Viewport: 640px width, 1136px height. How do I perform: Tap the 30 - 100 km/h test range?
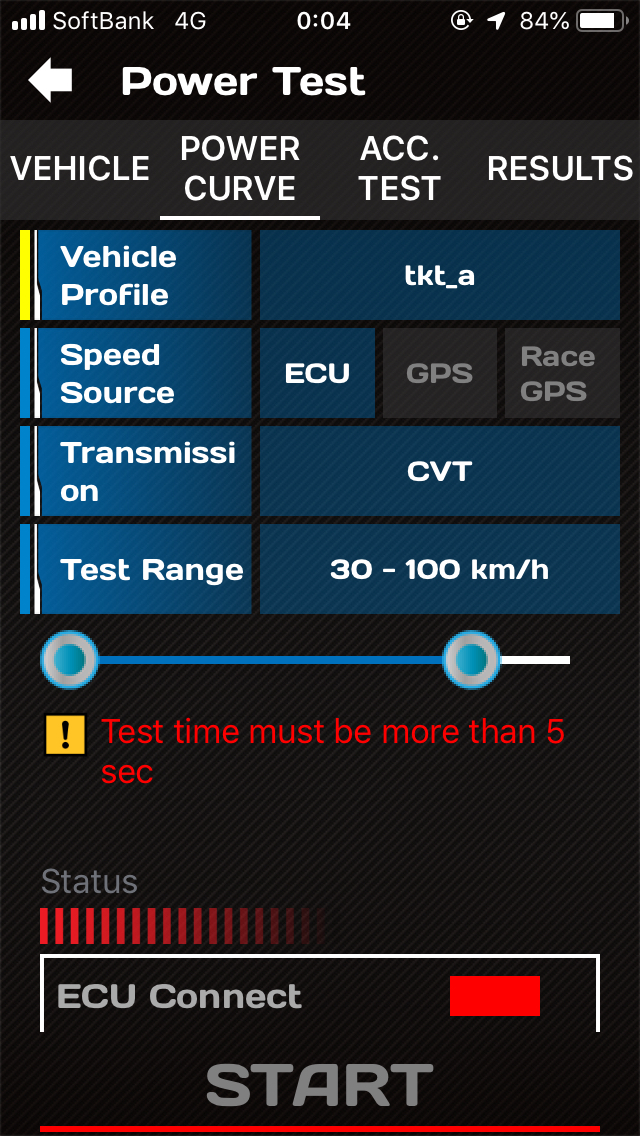440,569
